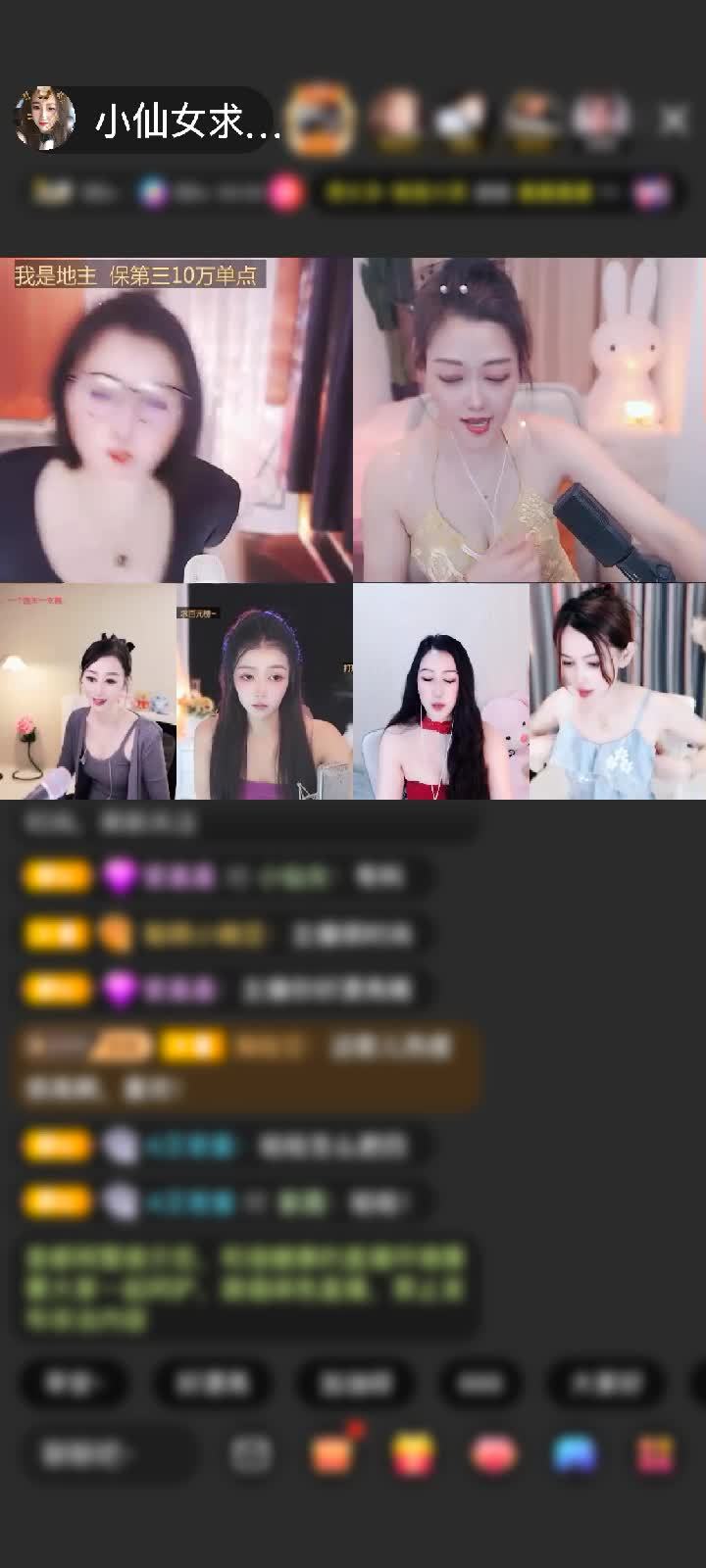
Task: Open the top-left video tile labeled 我是地主
Action: click(x=176, y=421)
